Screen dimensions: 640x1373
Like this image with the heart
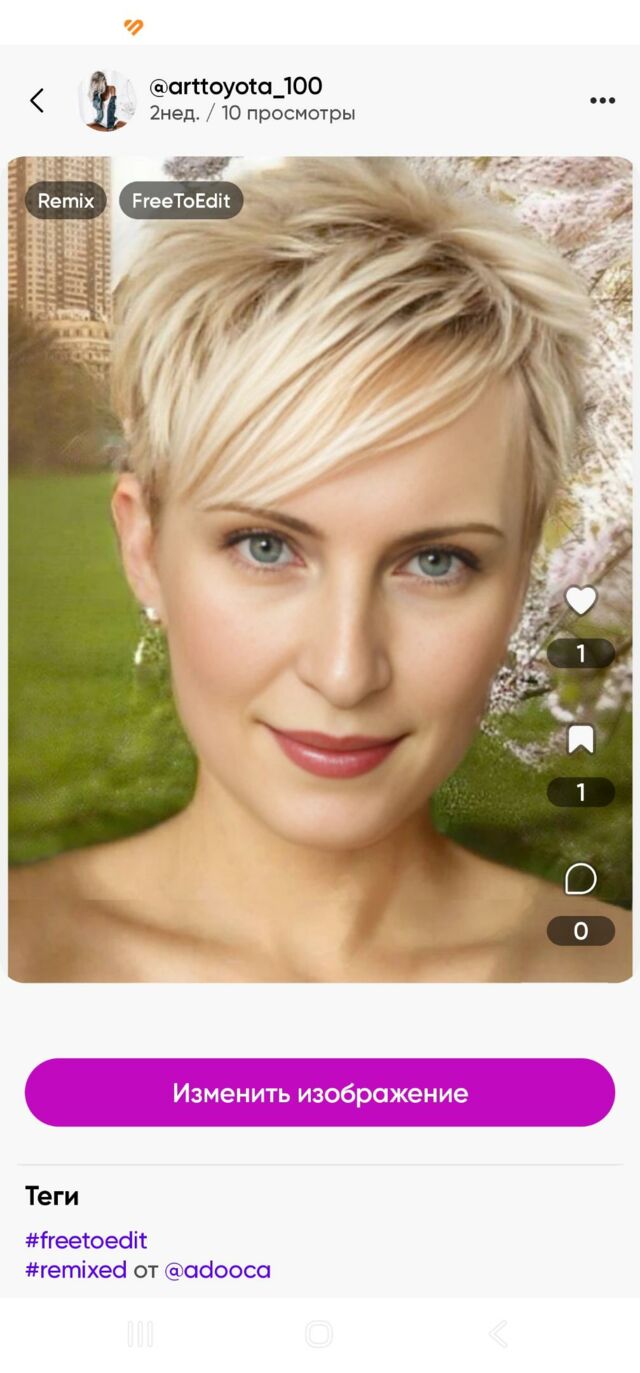click(x=581, y=601)
